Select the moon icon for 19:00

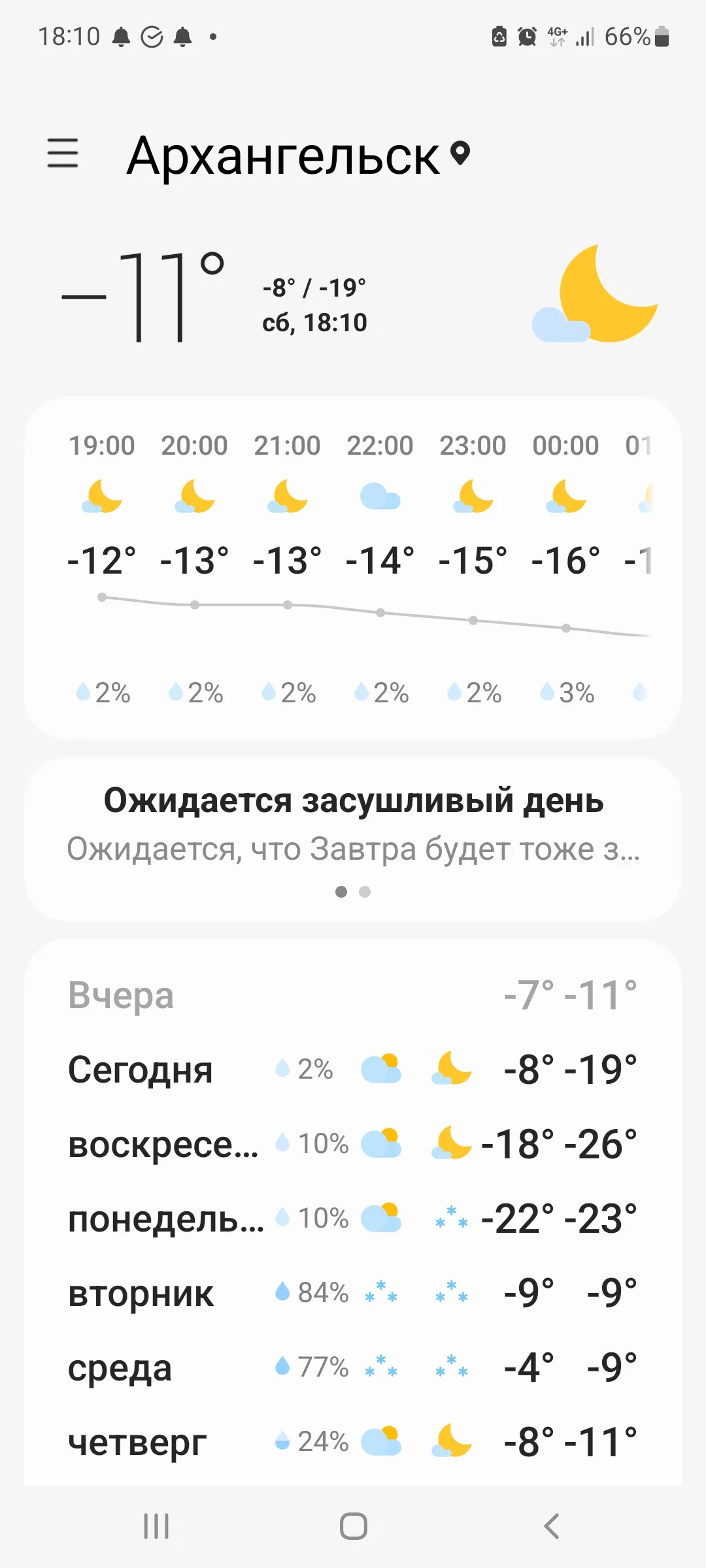point(101,497)
